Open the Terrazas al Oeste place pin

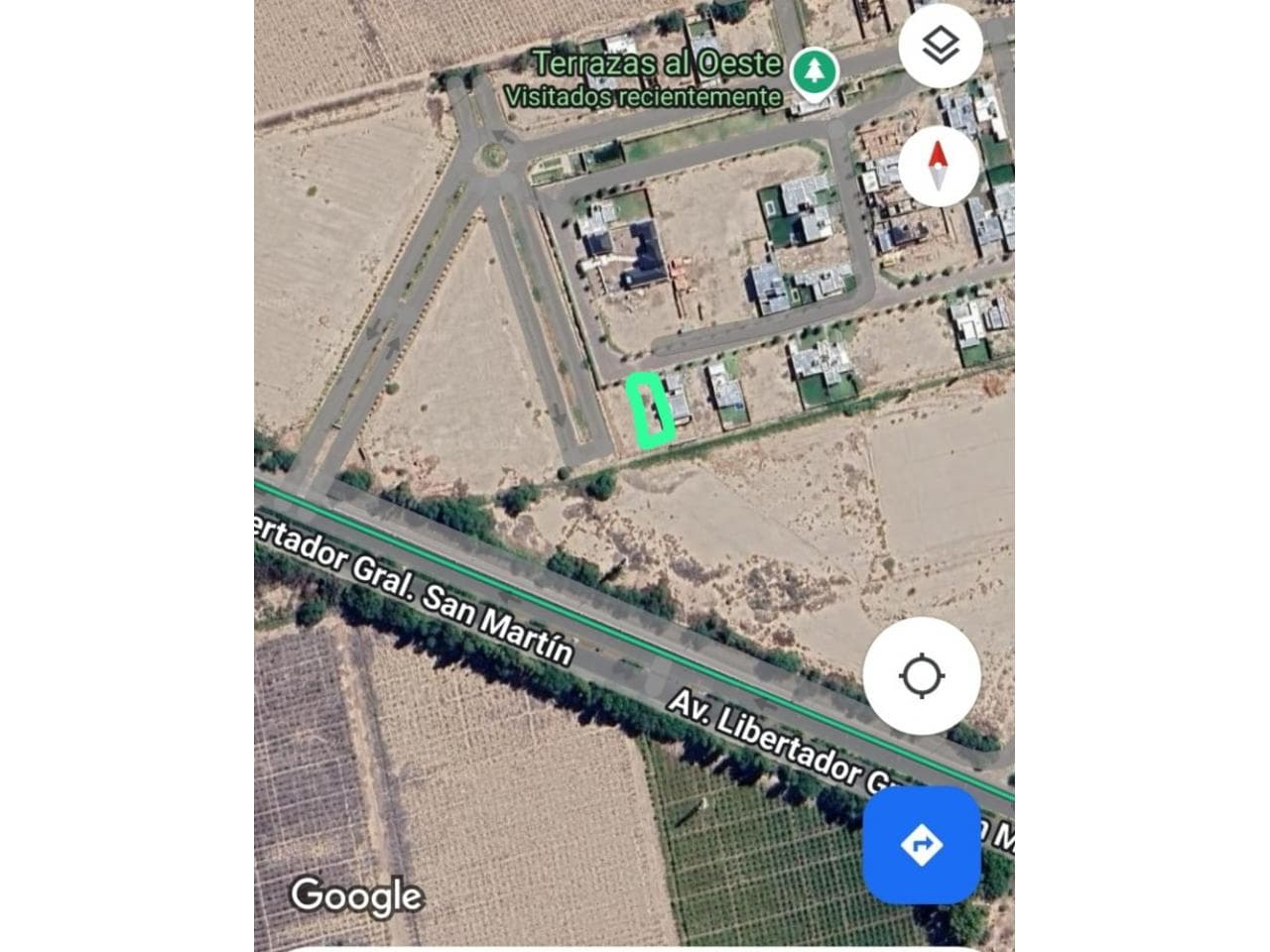pyautogui.click(x=815, y=73)
